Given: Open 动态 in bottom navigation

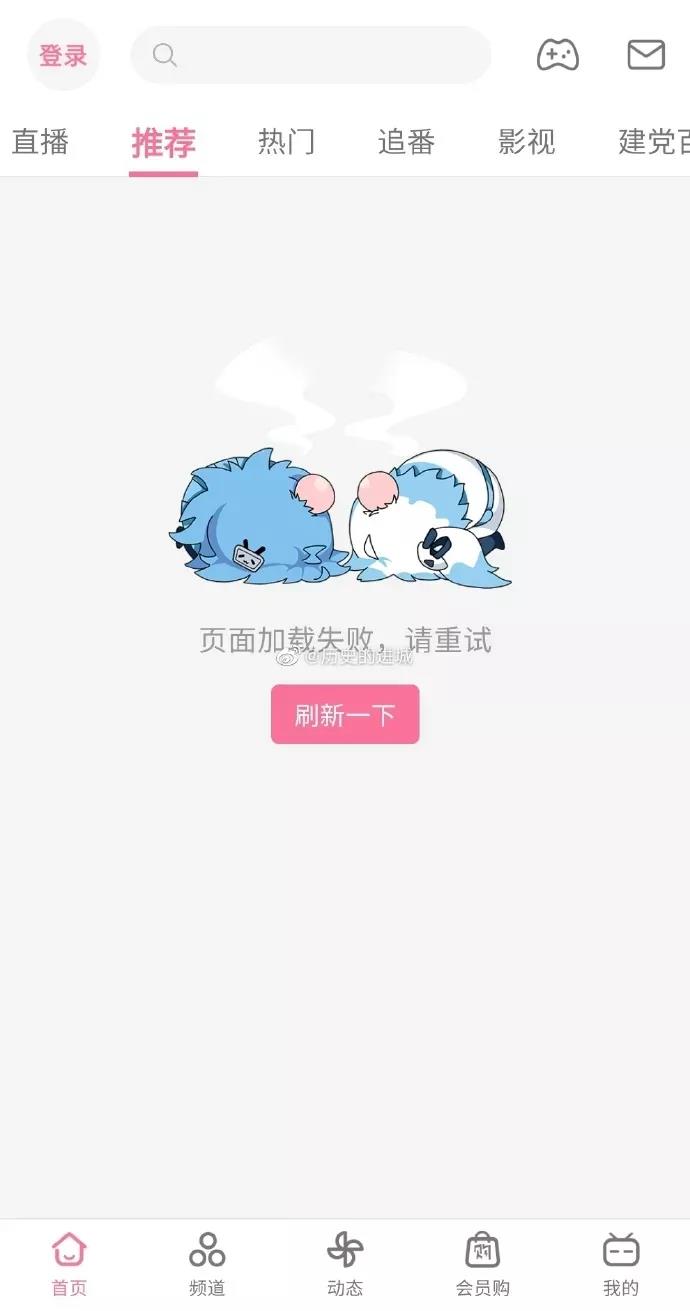Looking at the screenshot, I should tap(345, 1264).
